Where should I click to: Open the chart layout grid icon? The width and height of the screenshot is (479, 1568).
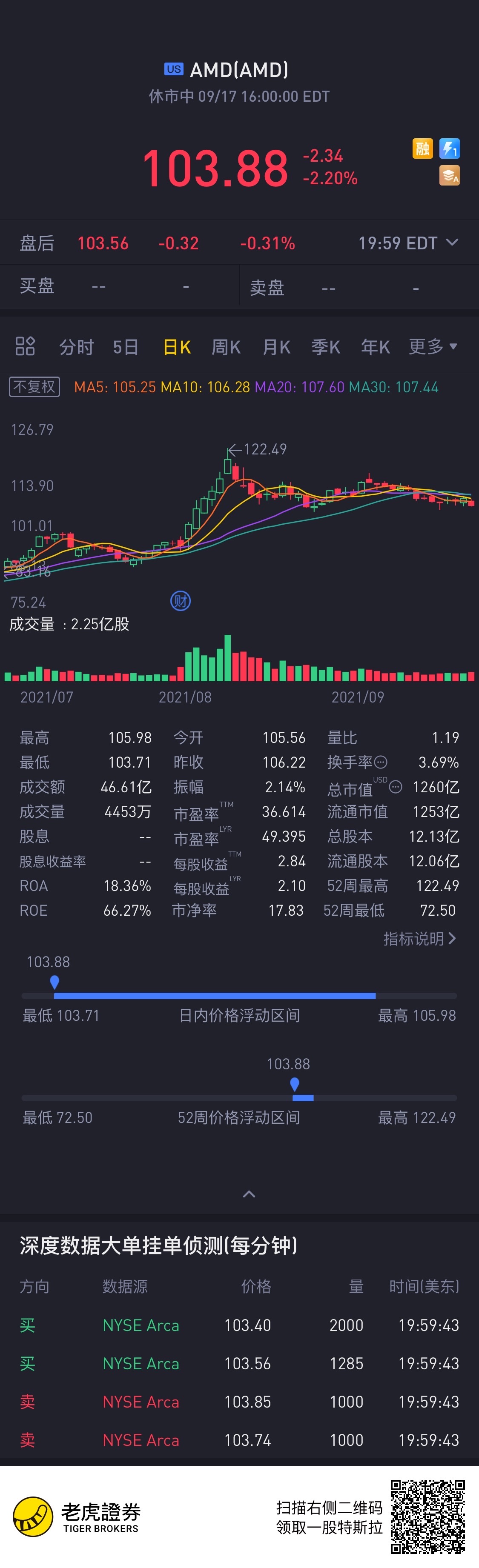pyautogui.click(x=25, y=346)
